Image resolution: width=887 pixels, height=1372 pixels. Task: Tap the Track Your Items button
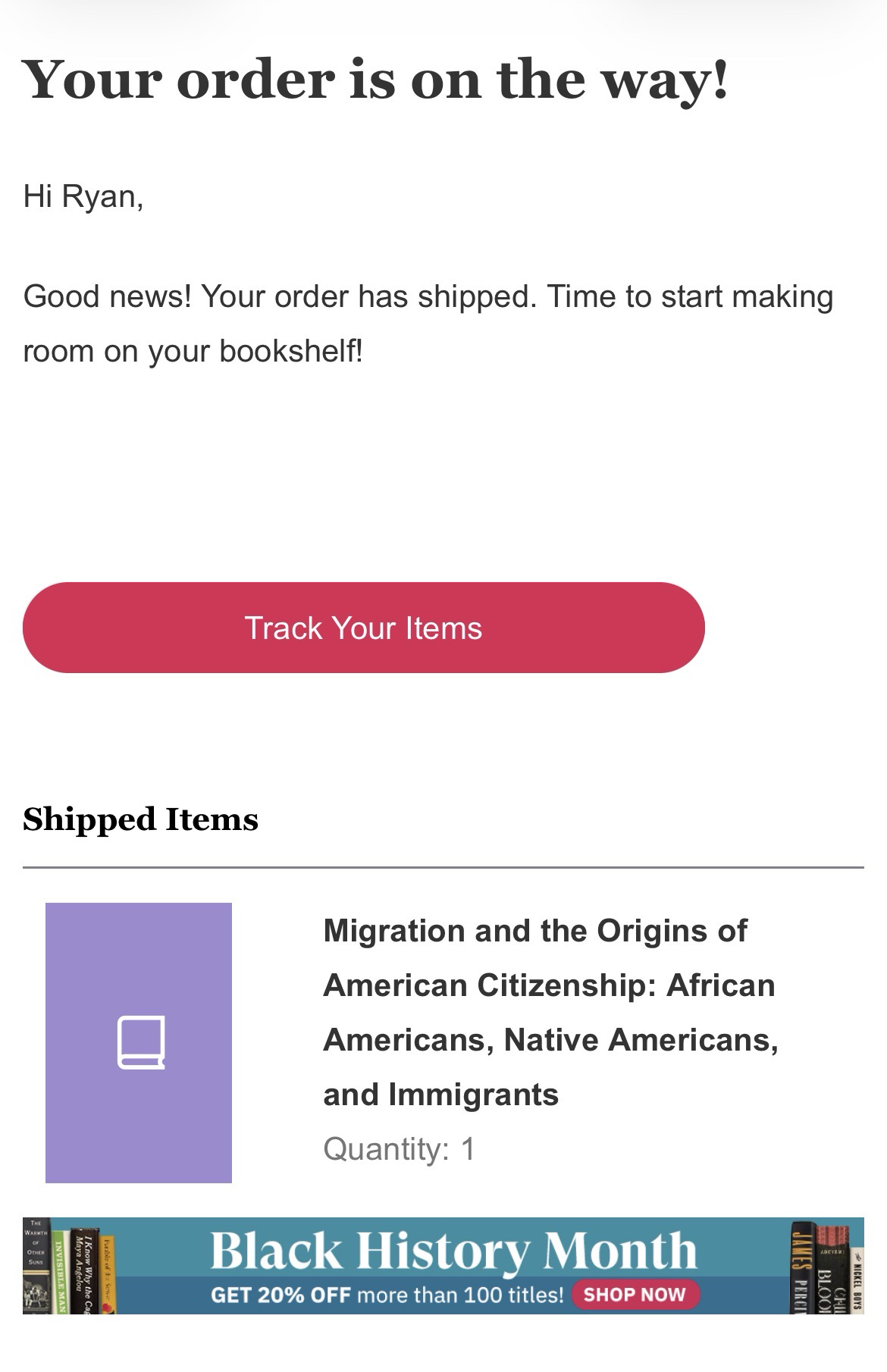point(363,628)
